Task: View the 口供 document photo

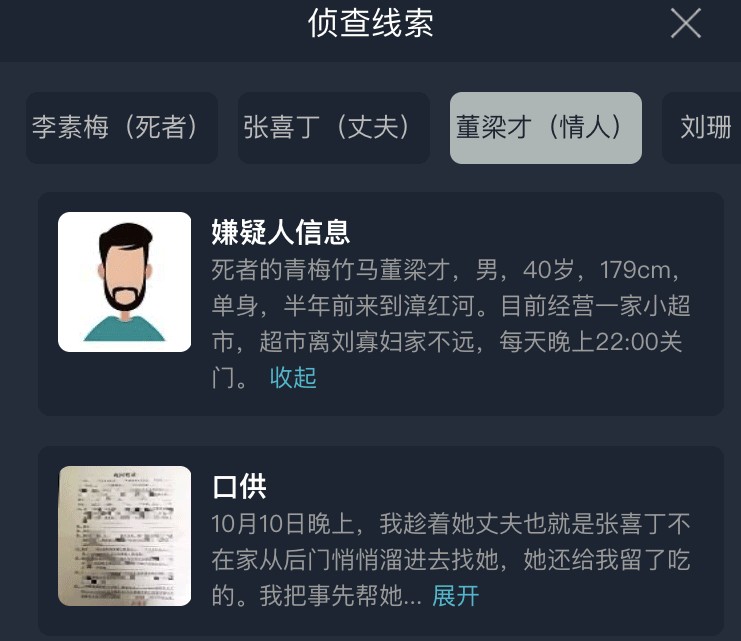Action: (124, 536)
